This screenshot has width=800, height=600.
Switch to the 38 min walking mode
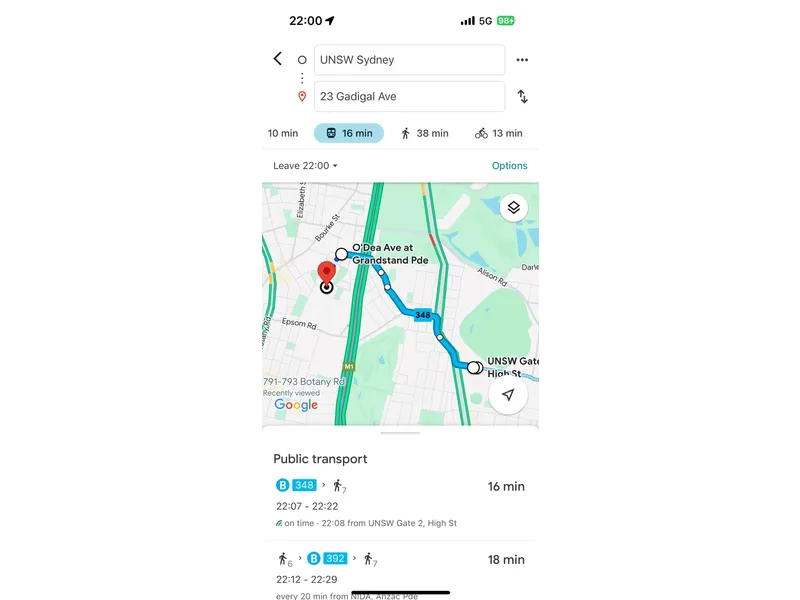425,133
